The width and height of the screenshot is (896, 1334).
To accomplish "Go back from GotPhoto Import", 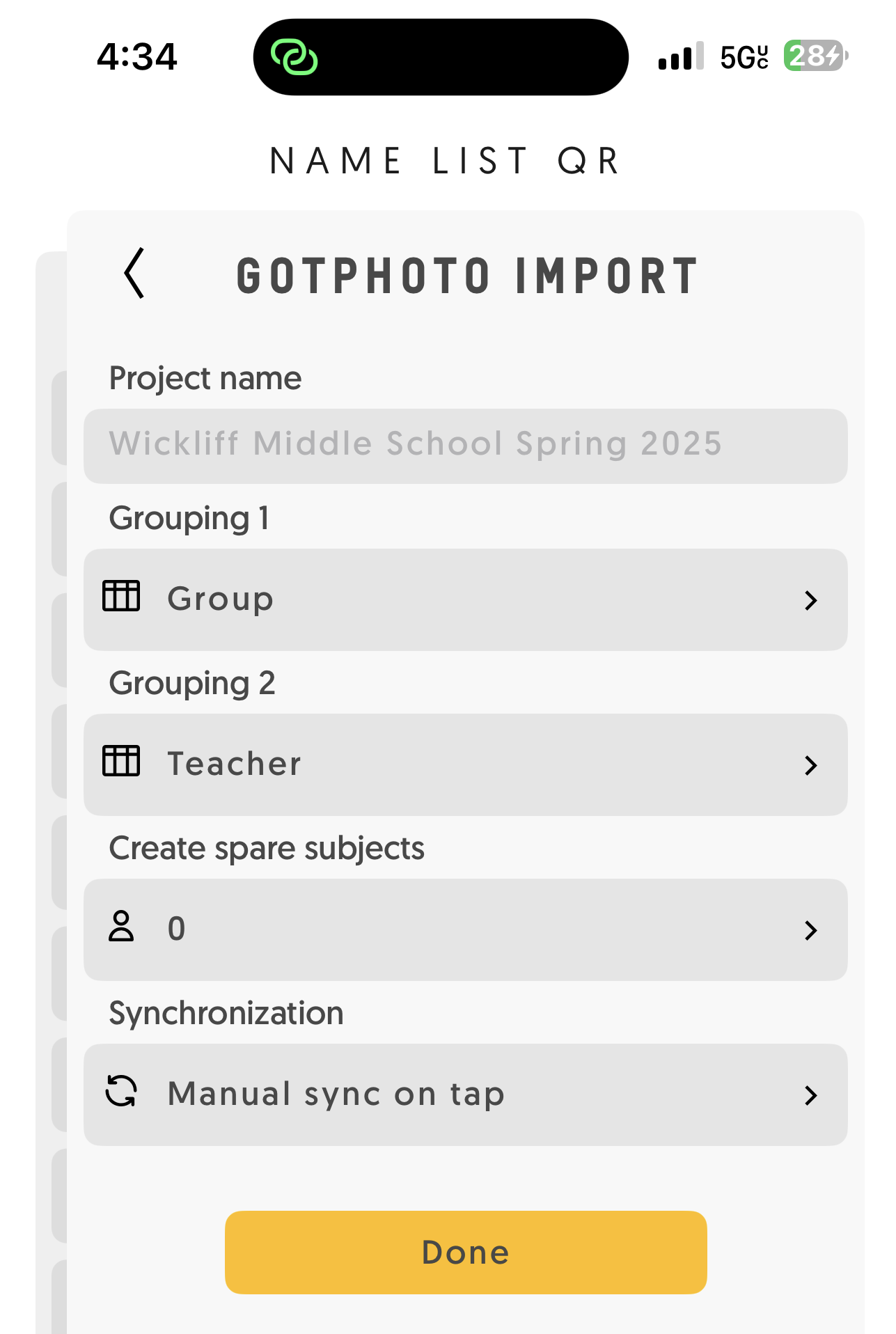I will pos(134,274).
